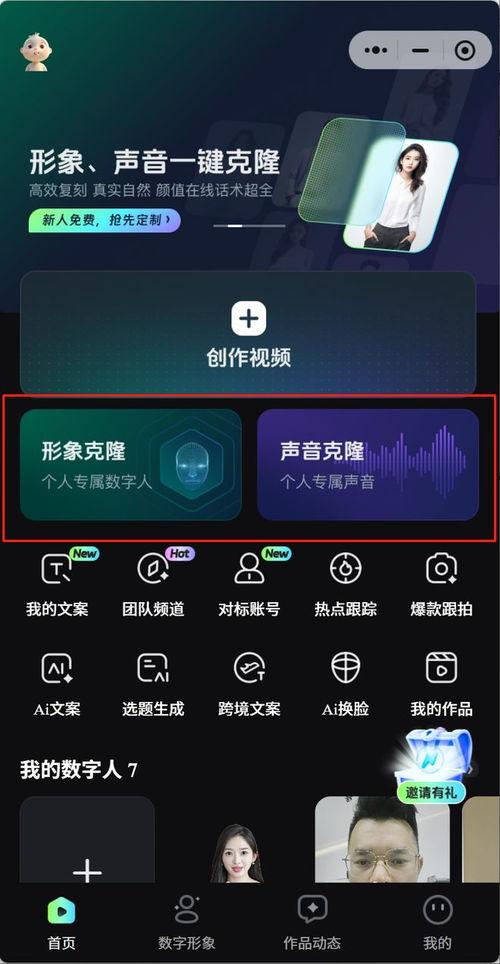Start 创作视频
Image resolution: width=500 pixels, height=964 pixels.
coord(248,333)
